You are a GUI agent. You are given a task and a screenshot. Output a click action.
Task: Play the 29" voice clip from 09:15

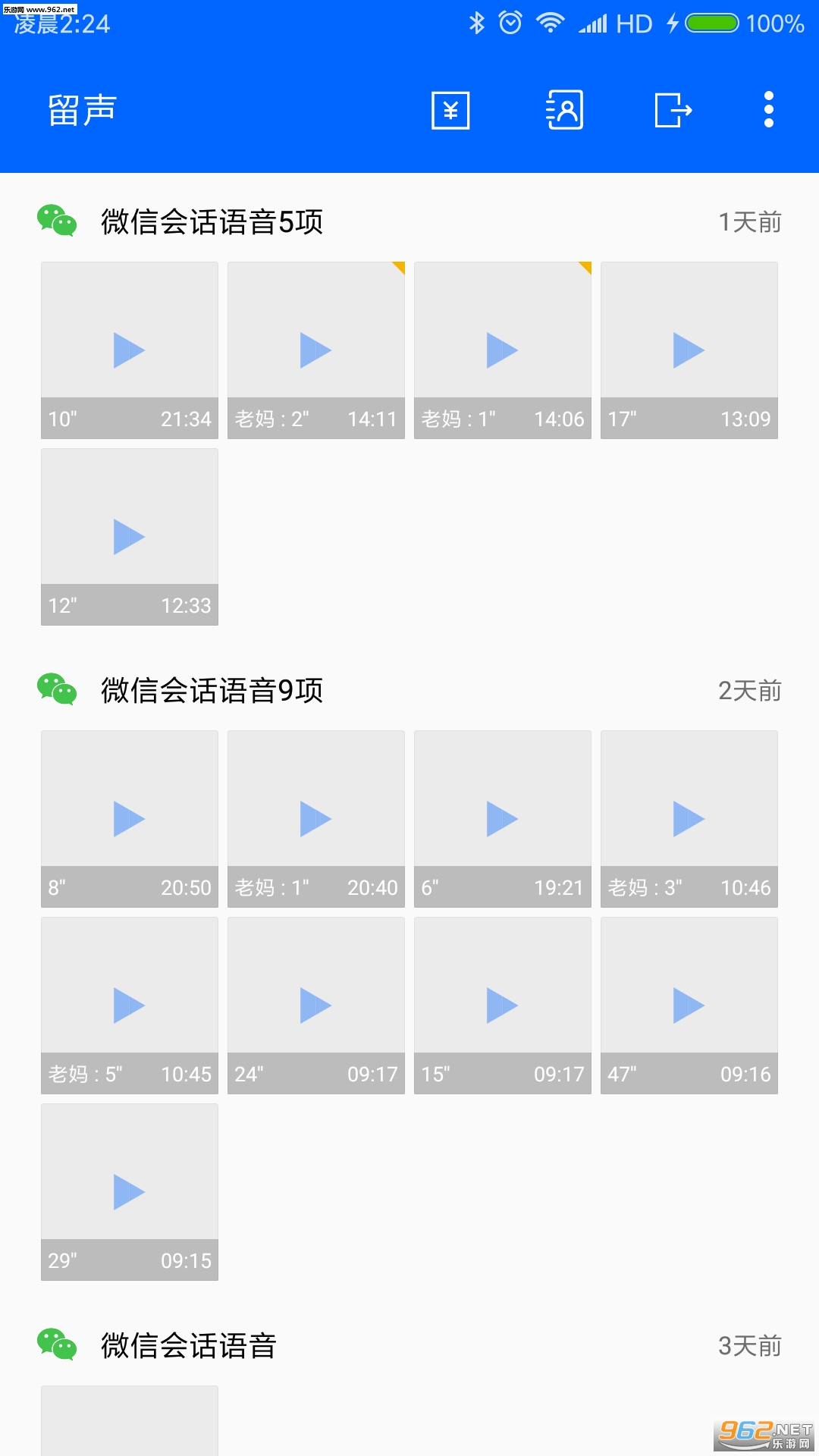click(130, 1191)
